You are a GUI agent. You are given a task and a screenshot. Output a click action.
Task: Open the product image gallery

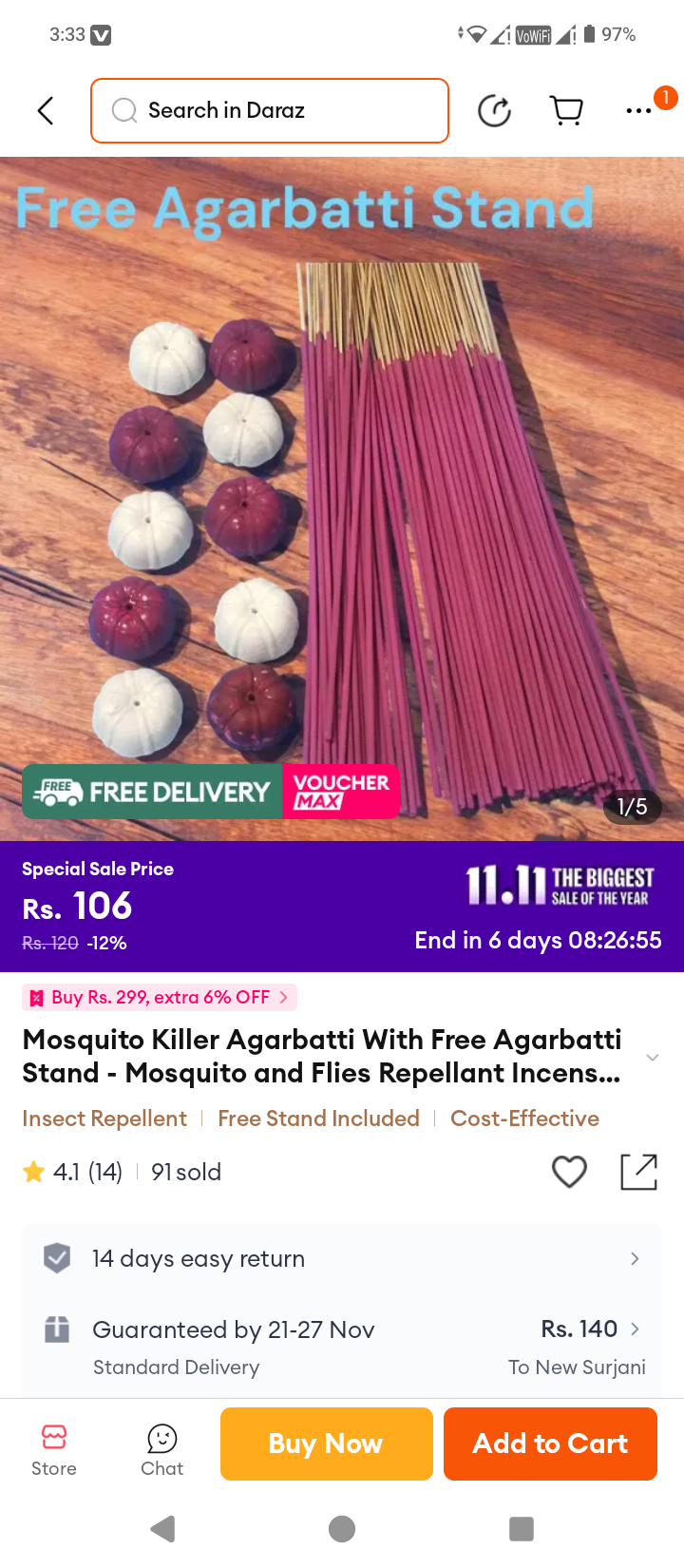click(x=342, y=499)
